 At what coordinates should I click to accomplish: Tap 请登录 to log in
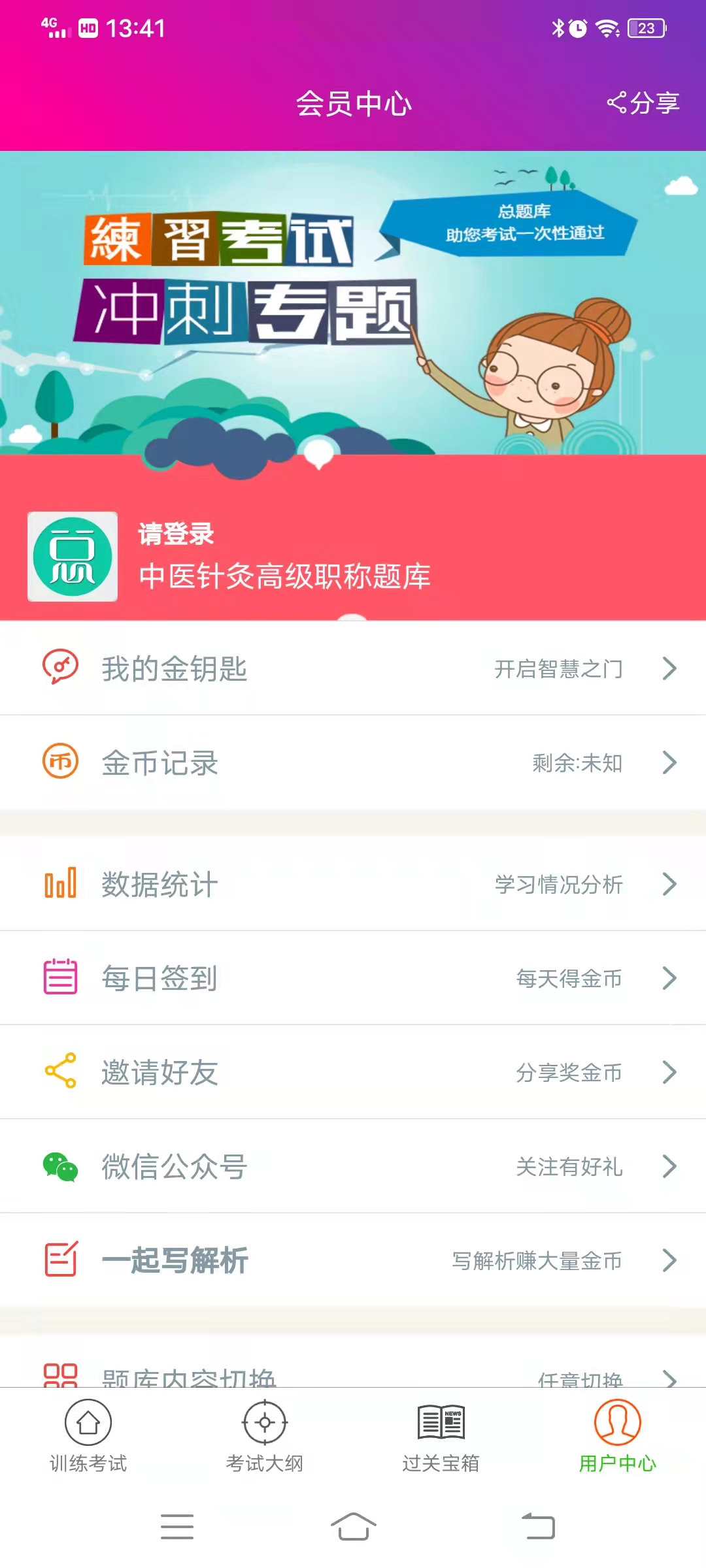click(x=175, y=535)
